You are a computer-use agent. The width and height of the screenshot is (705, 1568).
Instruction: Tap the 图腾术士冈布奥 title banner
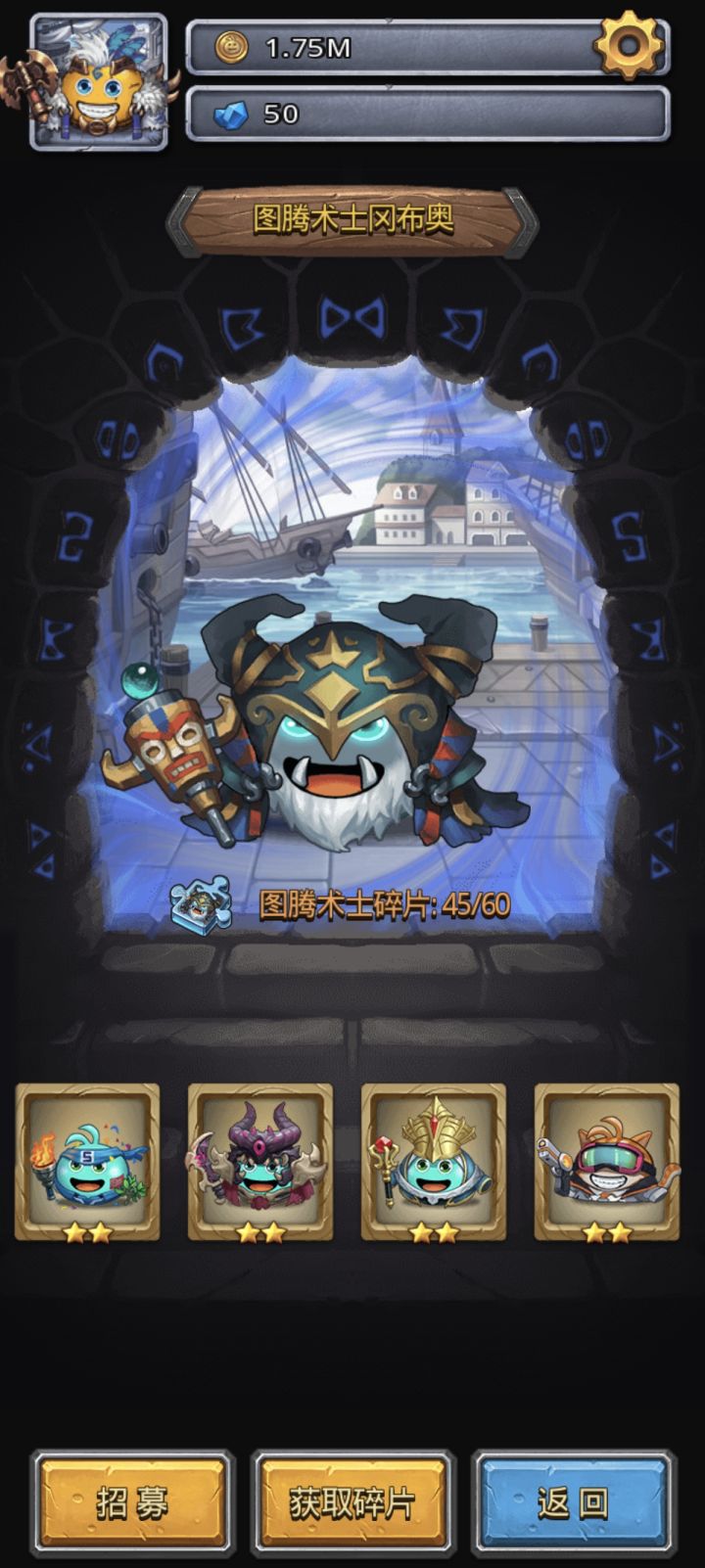352,219
